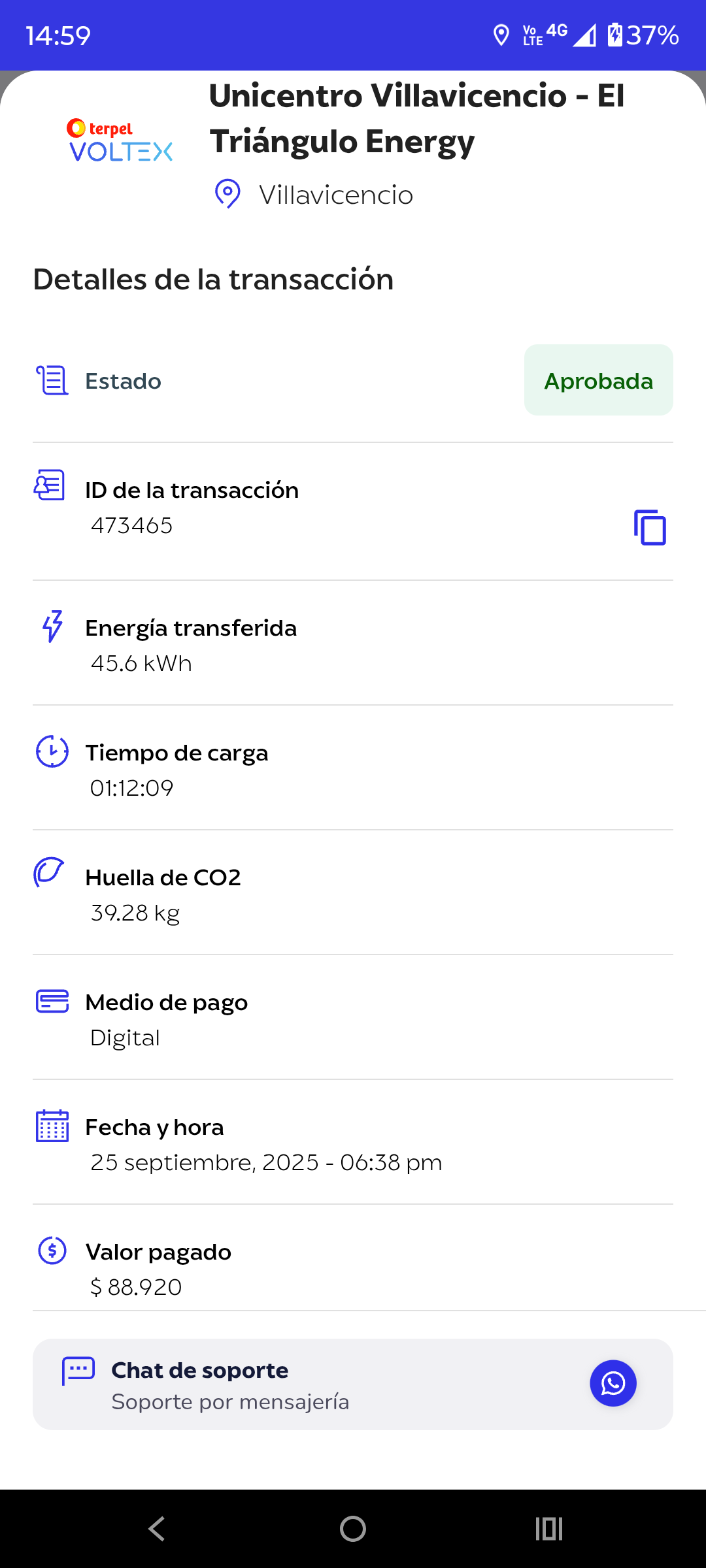Tap the WhatsApp support button
This screenshot has width=706, height=1568.
613,1383
